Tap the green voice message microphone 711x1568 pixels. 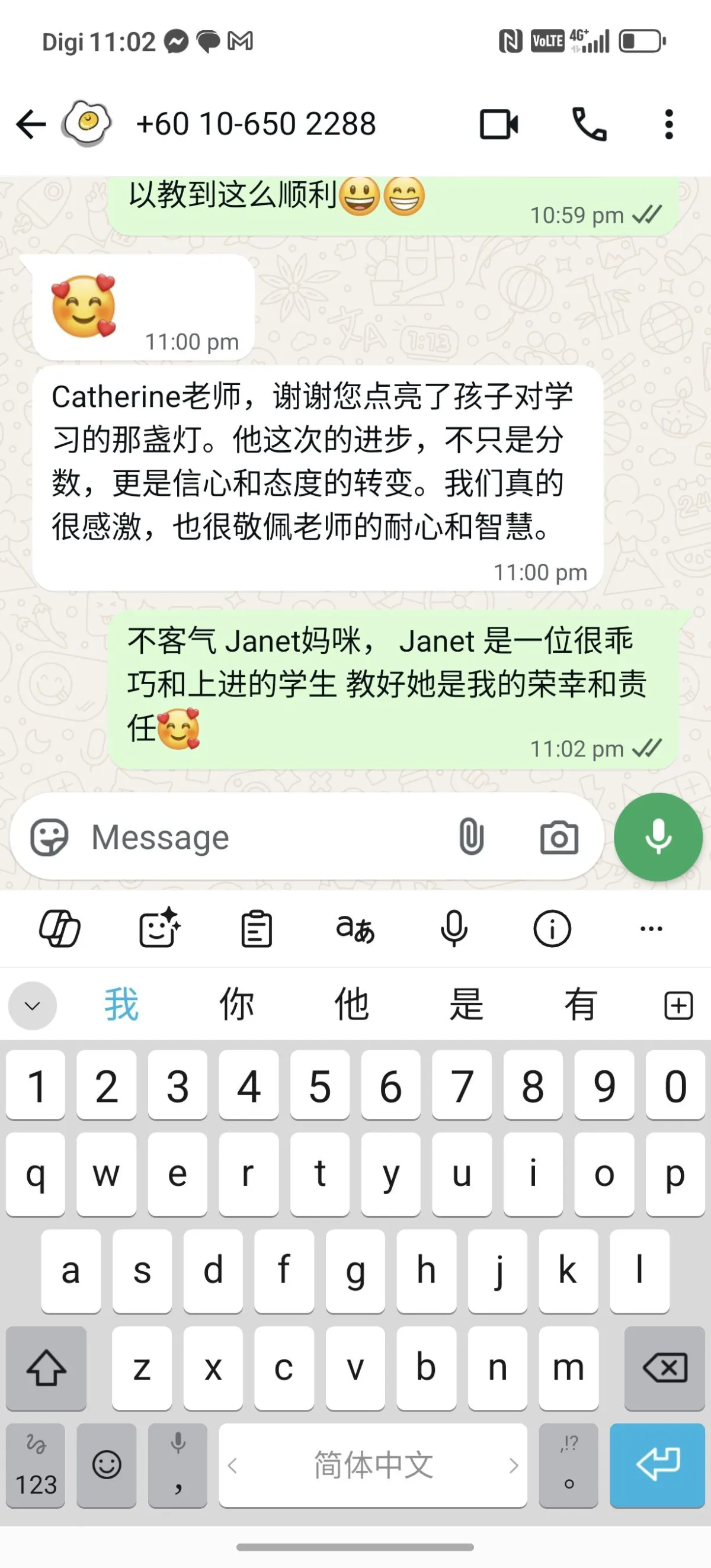658,838
